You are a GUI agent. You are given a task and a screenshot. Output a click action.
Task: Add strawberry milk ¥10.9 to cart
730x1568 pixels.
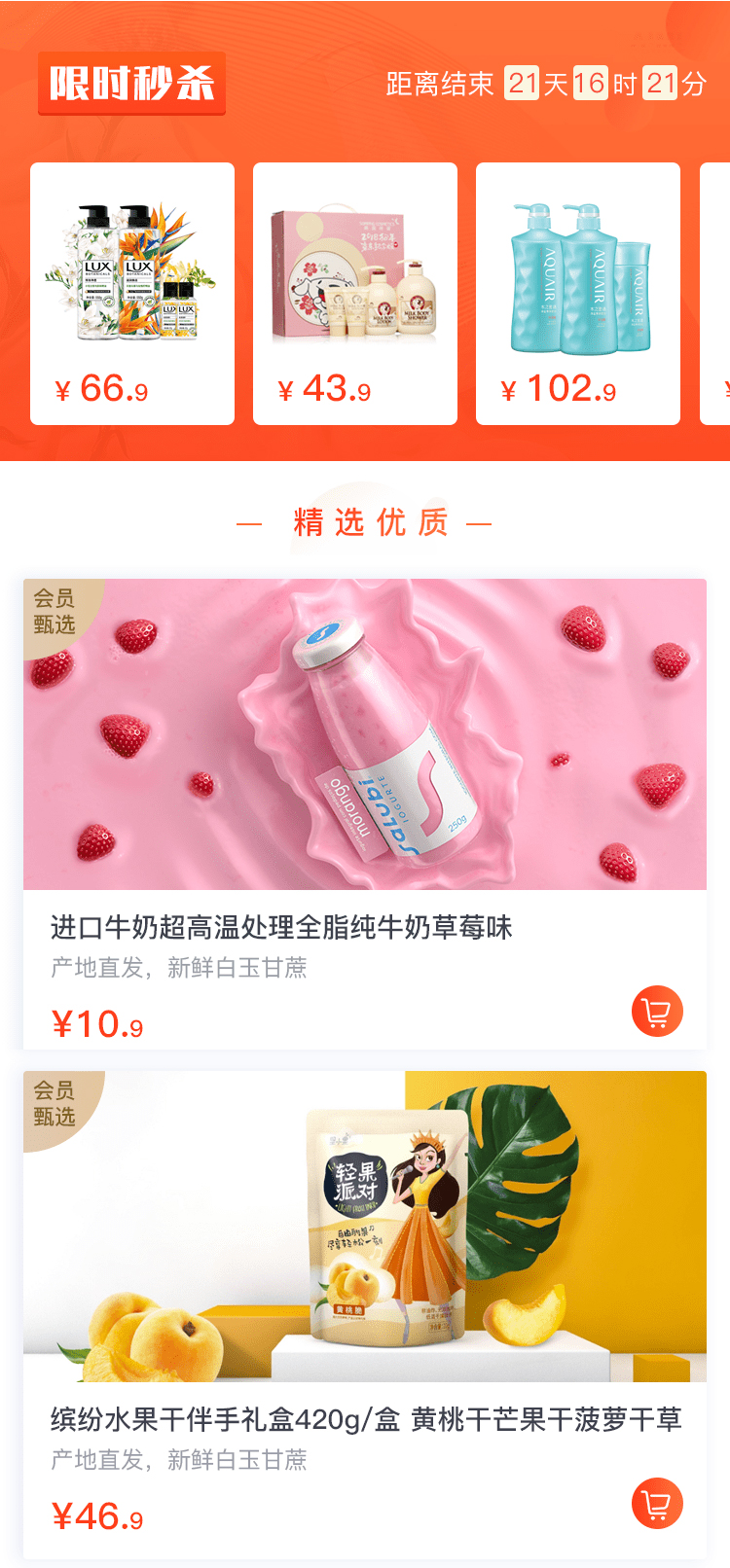[657, 1012]
